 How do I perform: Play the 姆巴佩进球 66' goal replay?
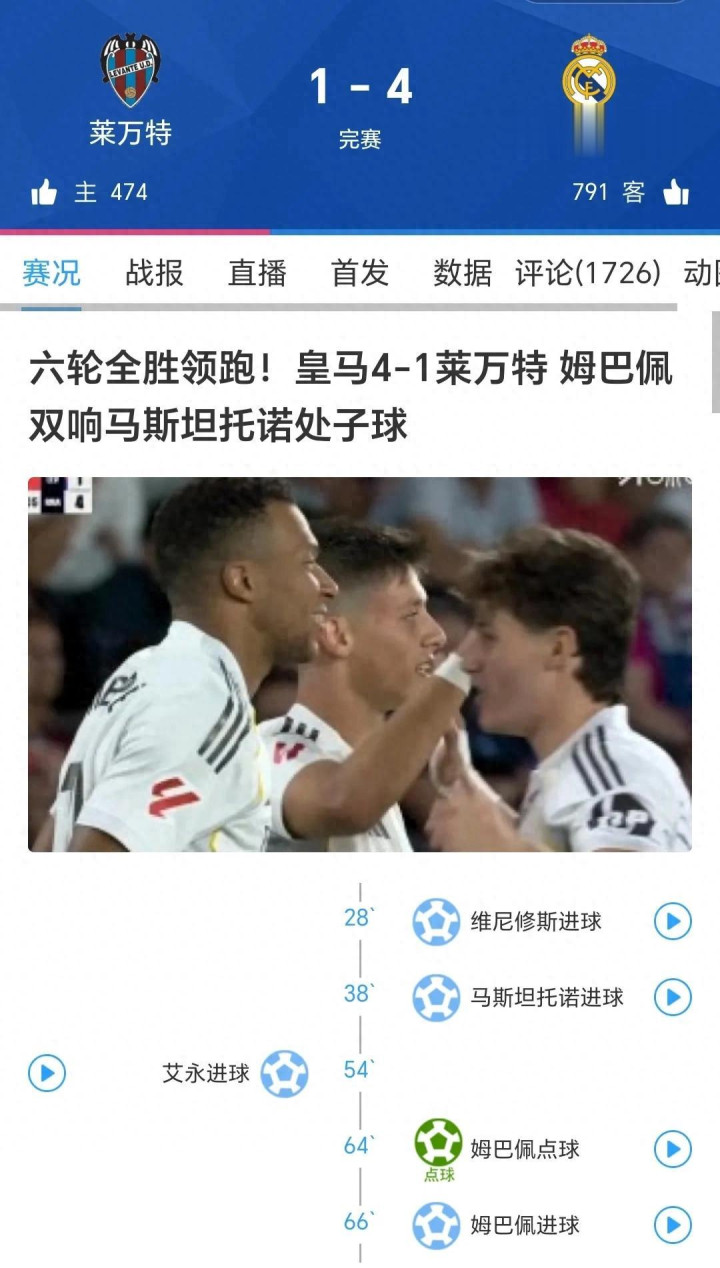pyautogui.click(x=673, y=1225)
